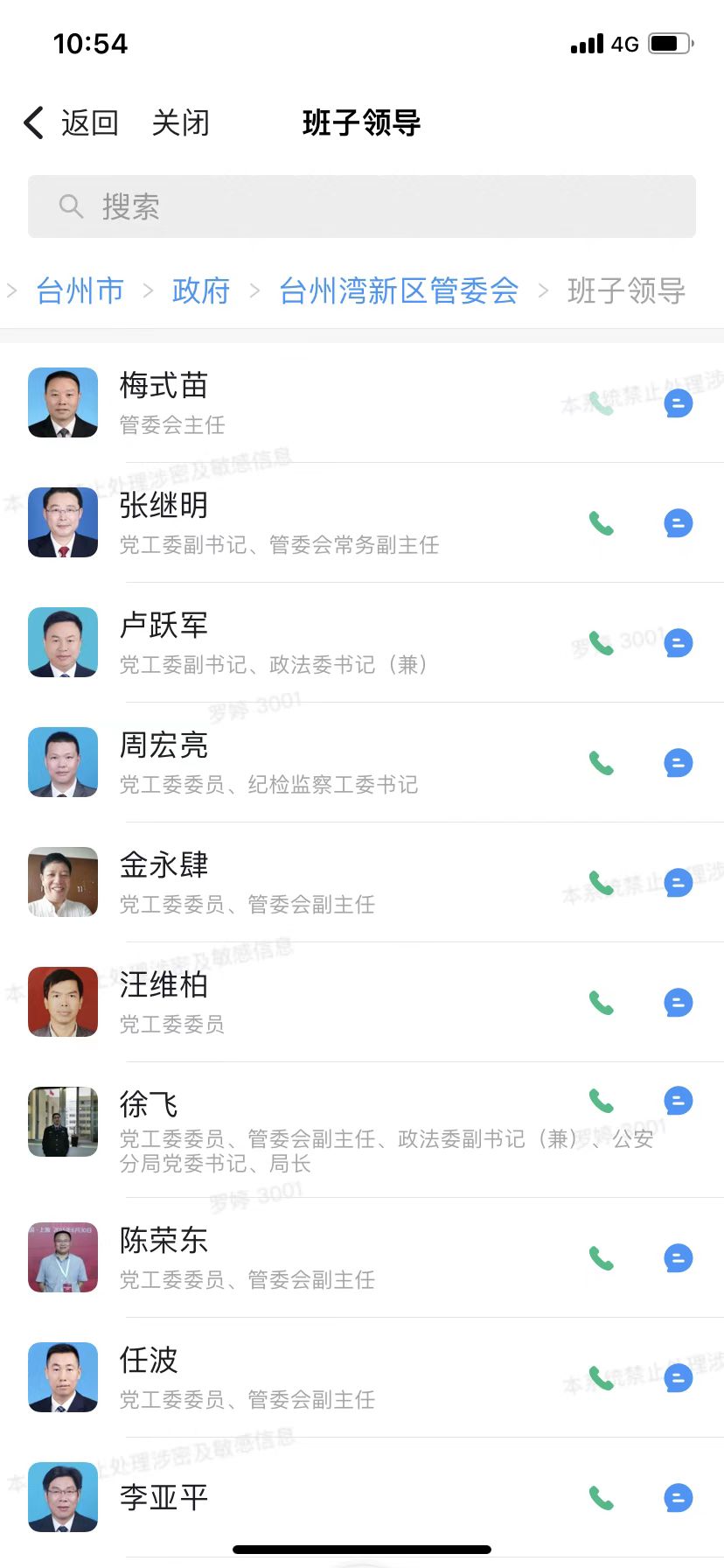Open the message icon for 汪维柏
Image resolution: width=724 pixels, height=1568 pixels.
pos(677,1002)
